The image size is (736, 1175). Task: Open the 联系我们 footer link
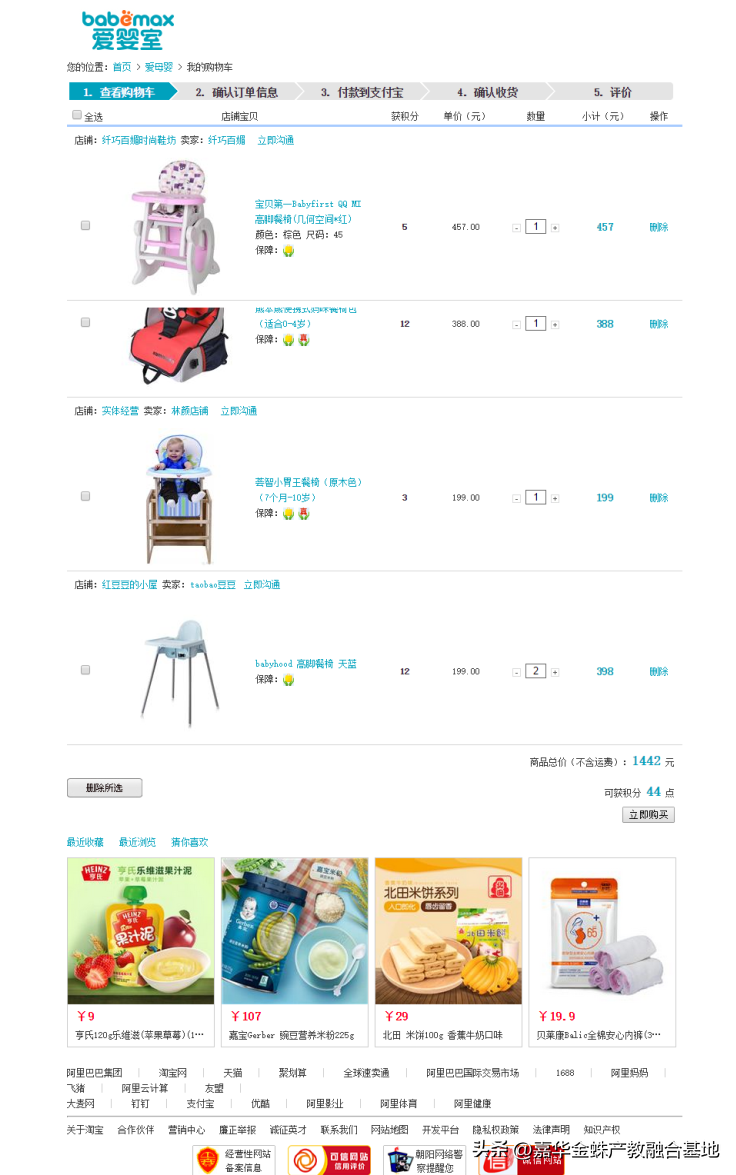click(x=338, y=1130)
